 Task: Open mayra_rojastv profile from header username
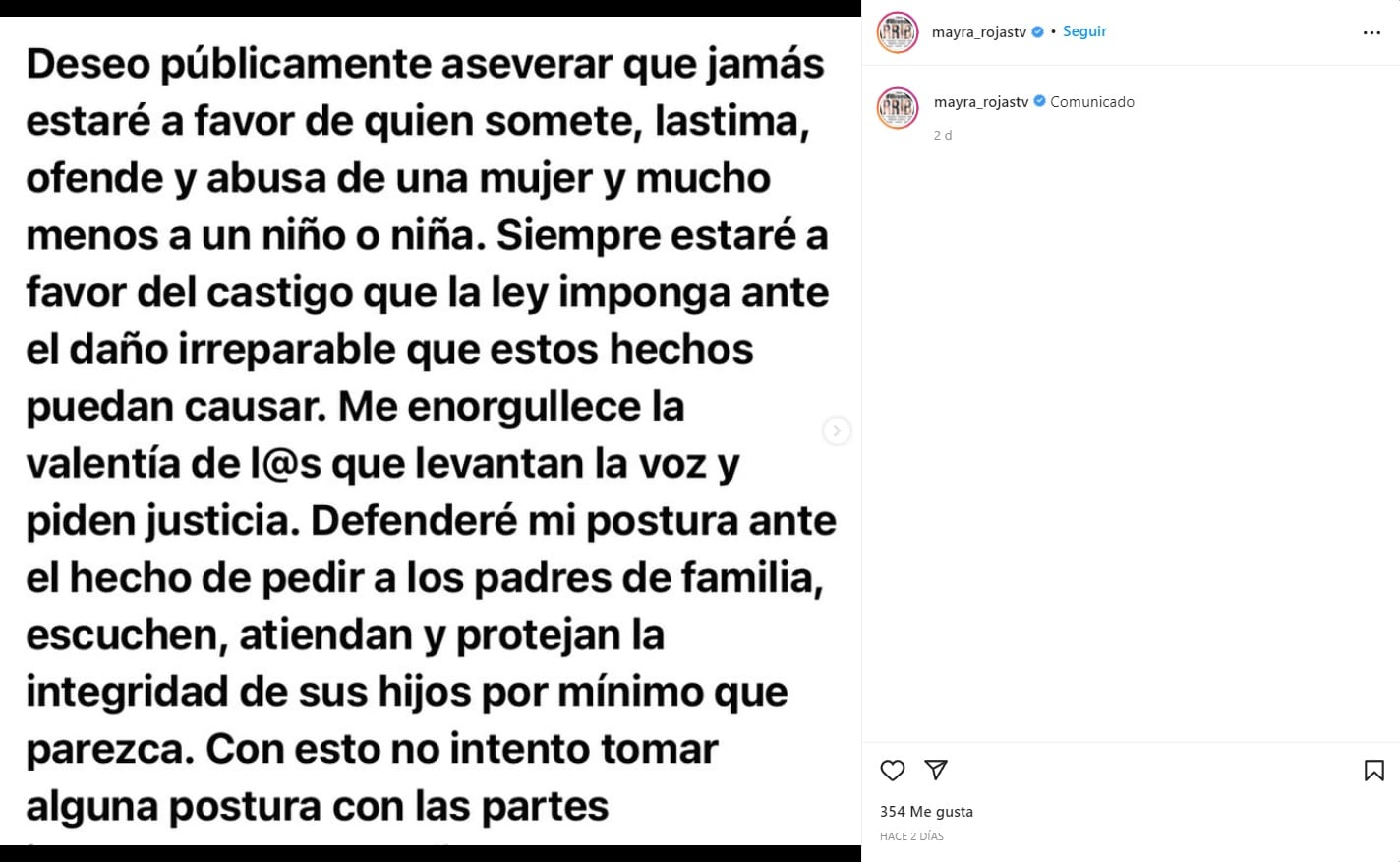tap(978, 32)
